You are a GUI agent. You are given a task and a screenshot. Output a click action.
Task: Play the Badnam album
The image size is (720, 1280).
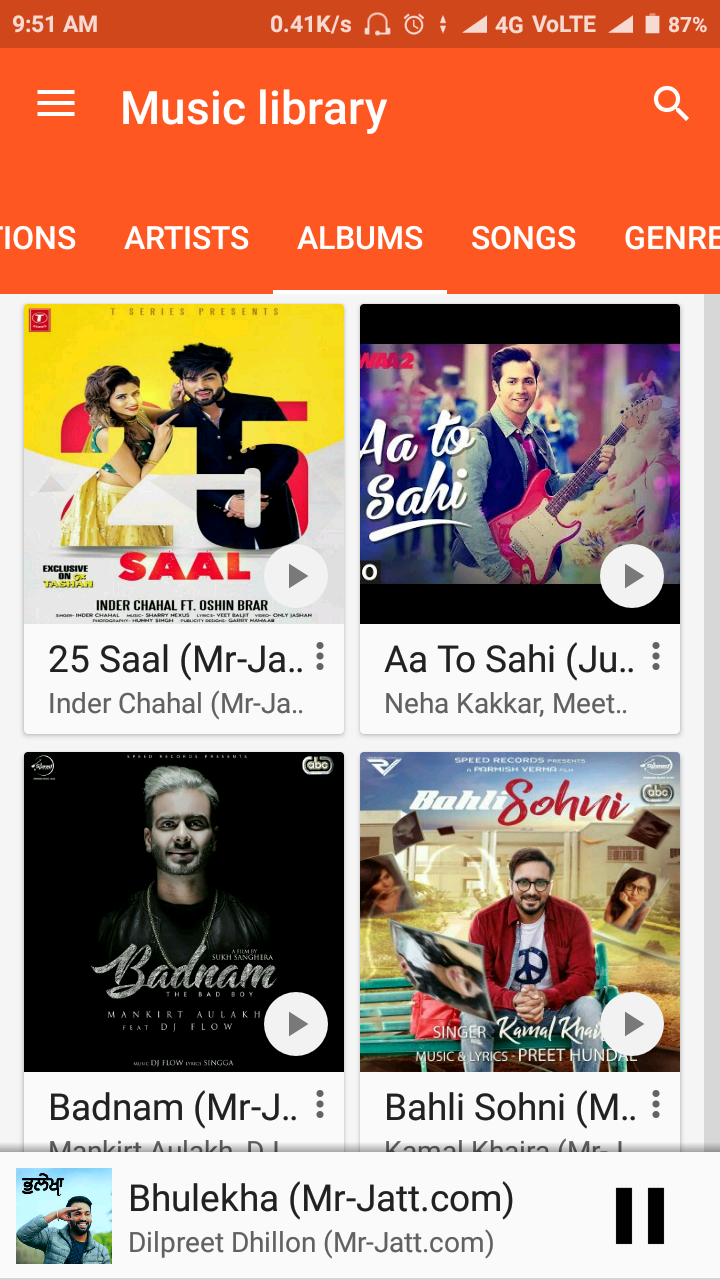(x=296, y=1024)
